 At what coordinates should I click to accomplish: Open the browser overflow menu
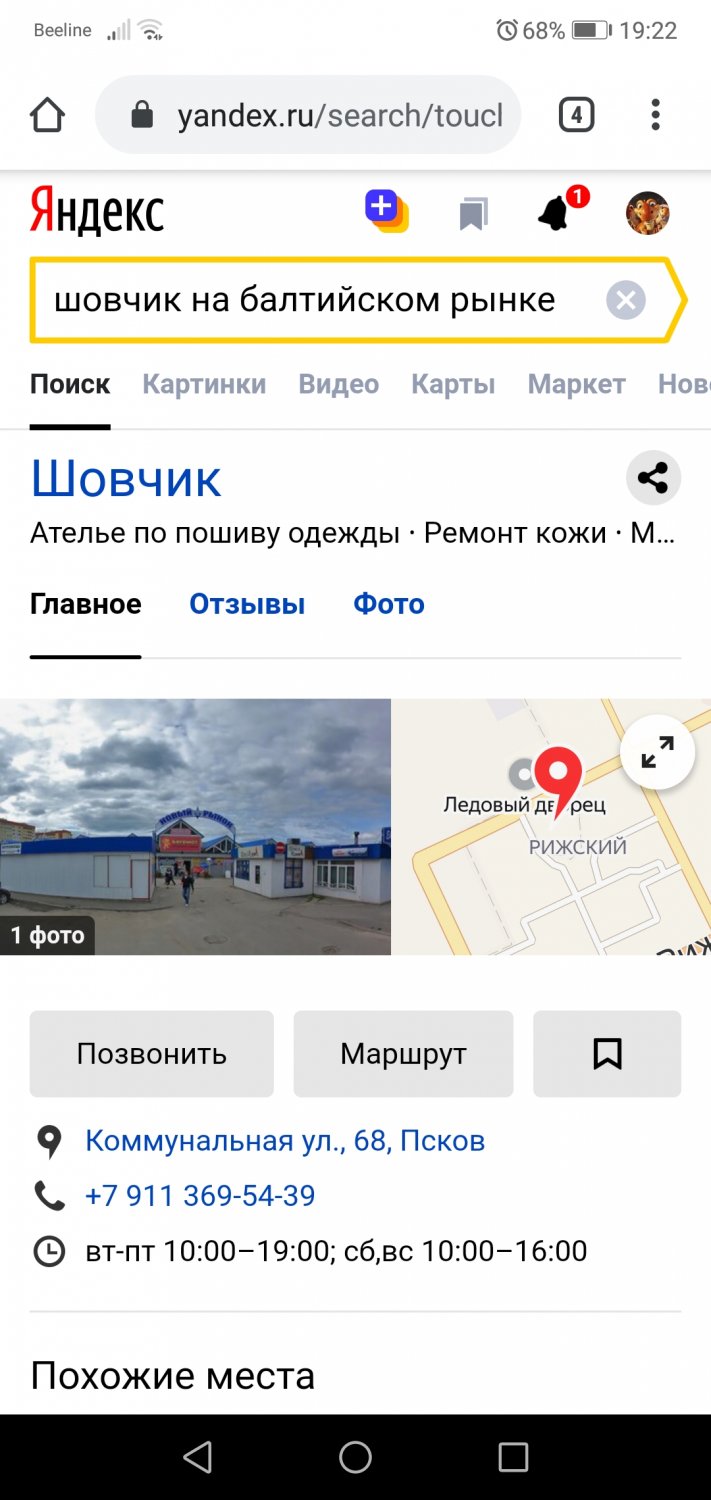click(656, 115)
